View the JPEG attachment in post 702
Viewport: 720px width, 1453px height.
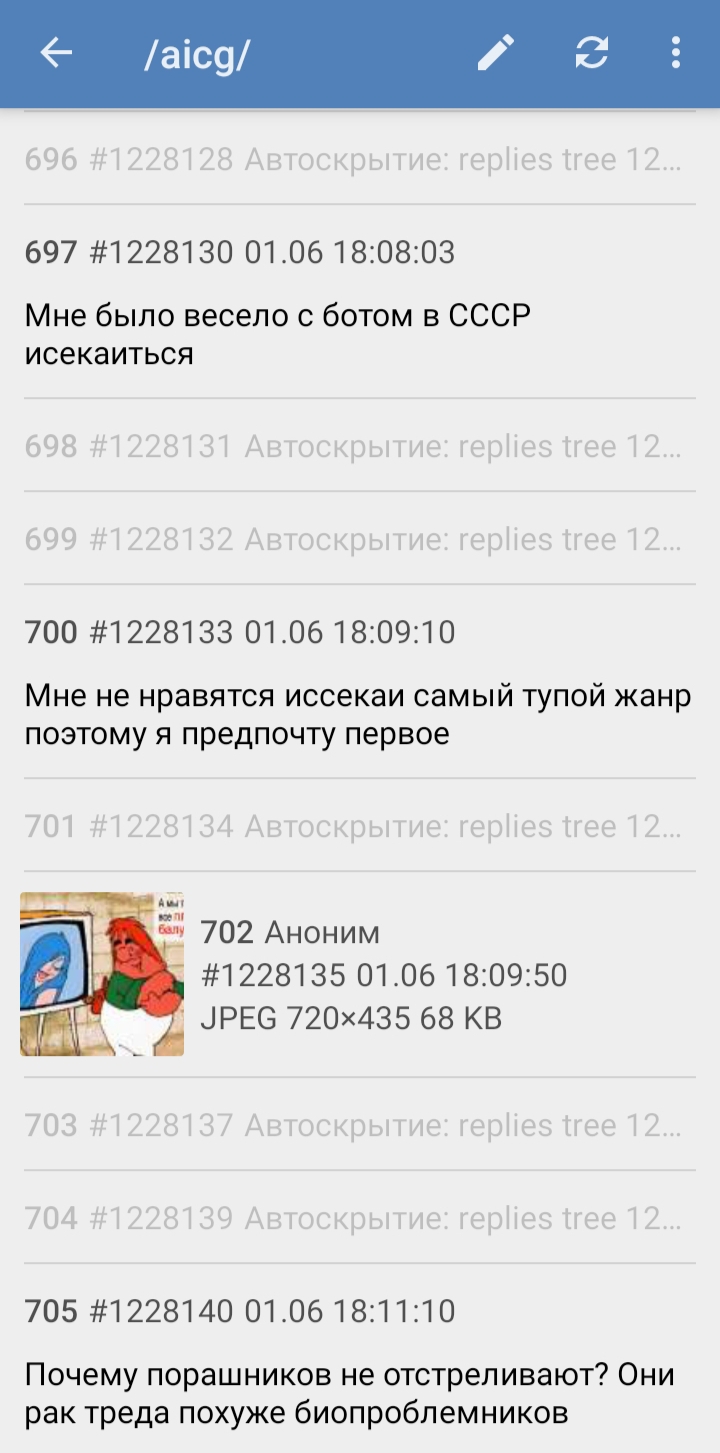click(x=102, y=974)
